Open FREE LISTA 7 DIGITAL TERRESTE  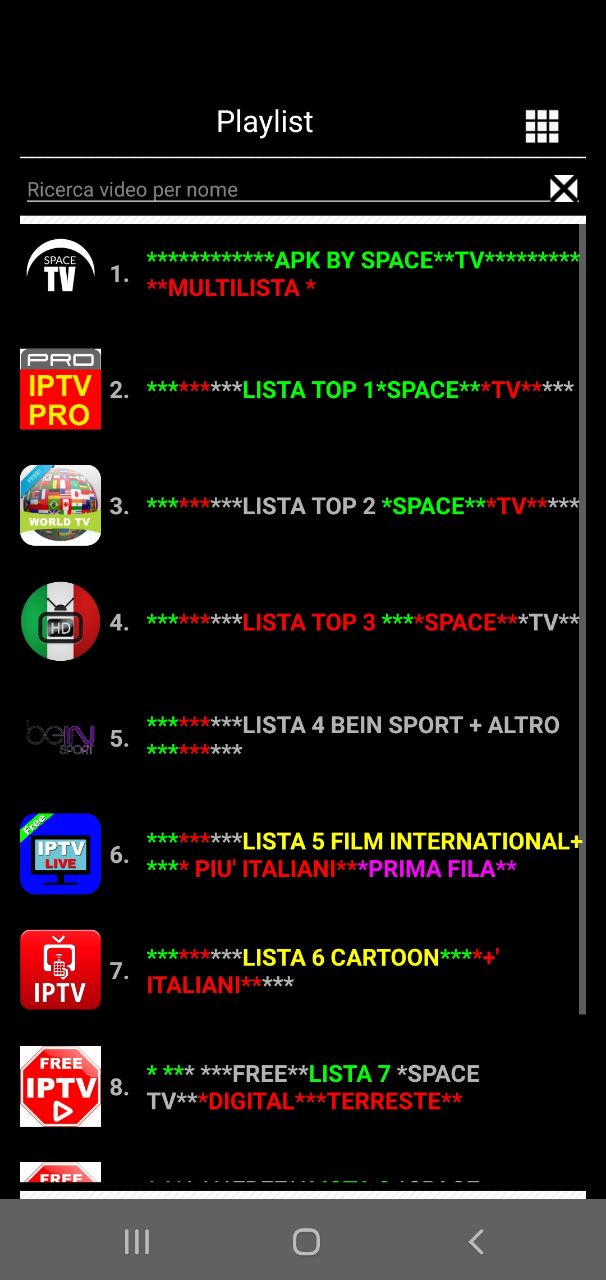click(300, 1087)
